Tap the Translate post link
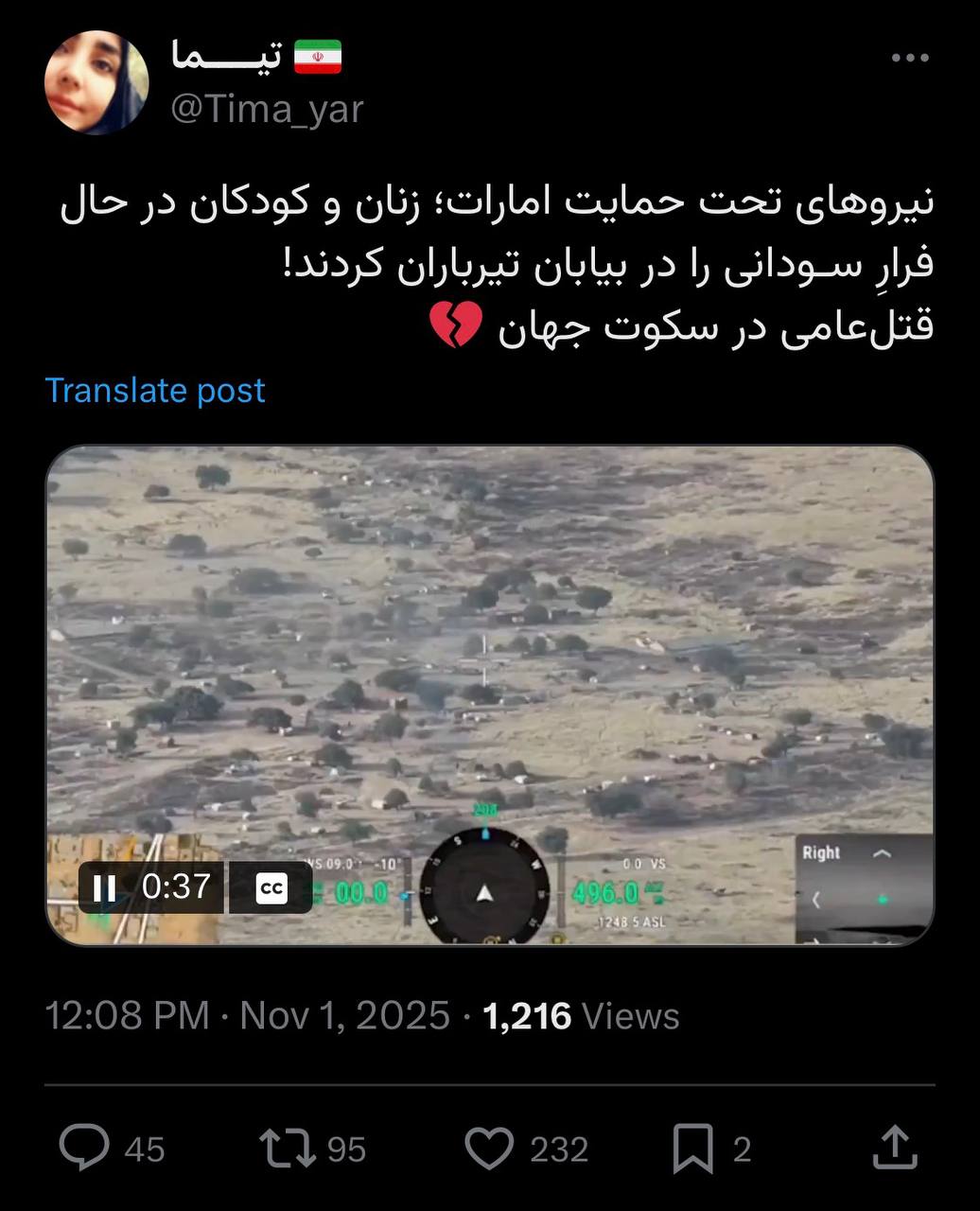The height and width of the screenshot is (1211, 980). (x=155, y=391)
